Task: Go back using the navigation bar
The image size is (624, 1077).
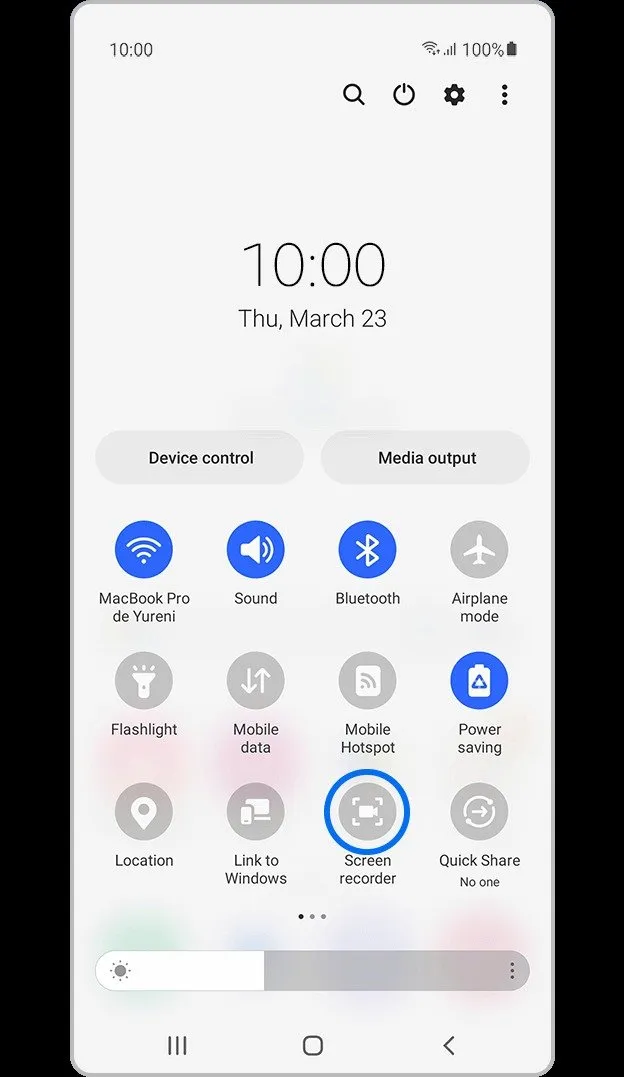Action: pyautogui.click(x=449, y=1045)
